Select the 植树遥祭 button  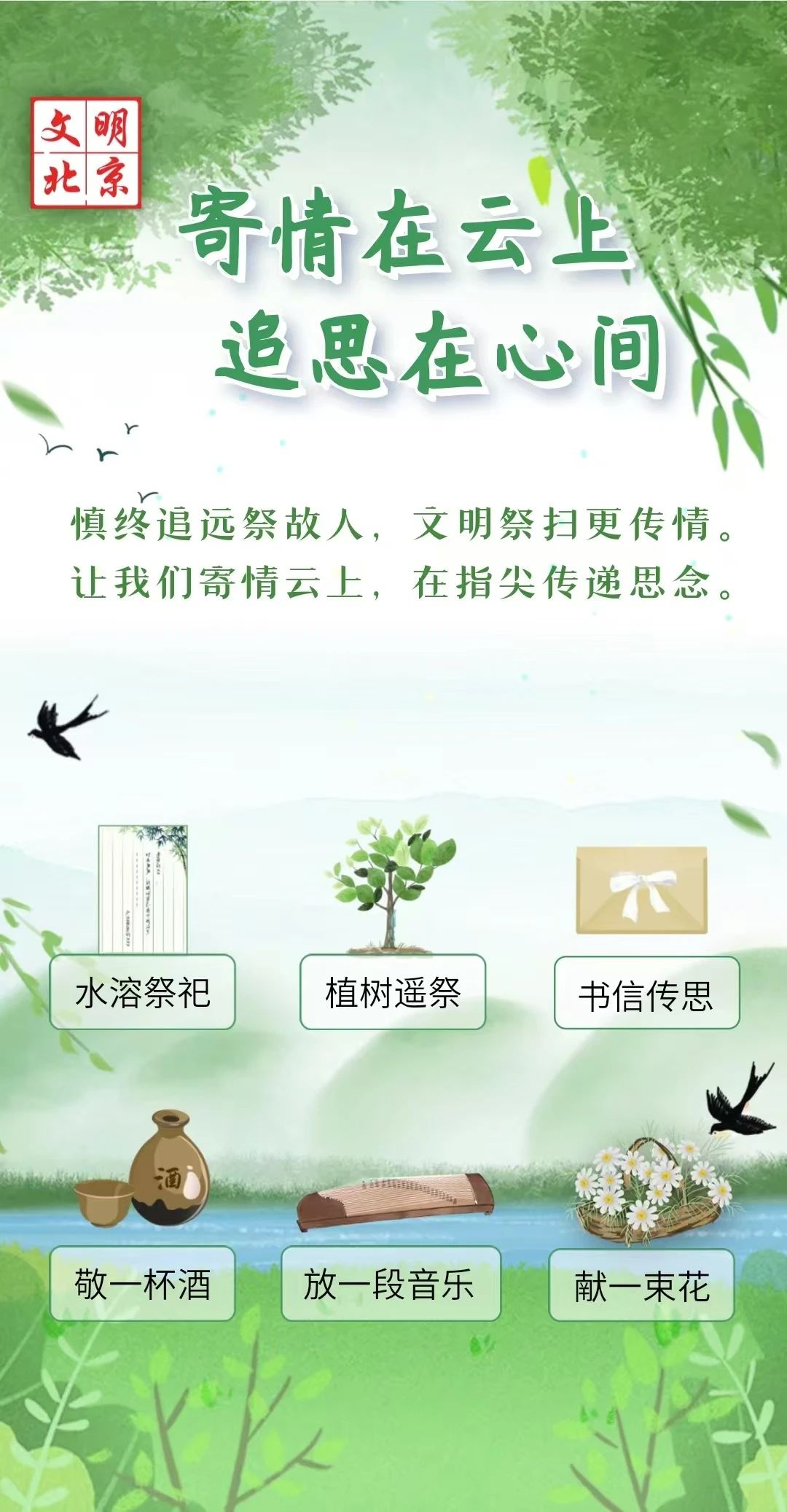pos(393,992)
